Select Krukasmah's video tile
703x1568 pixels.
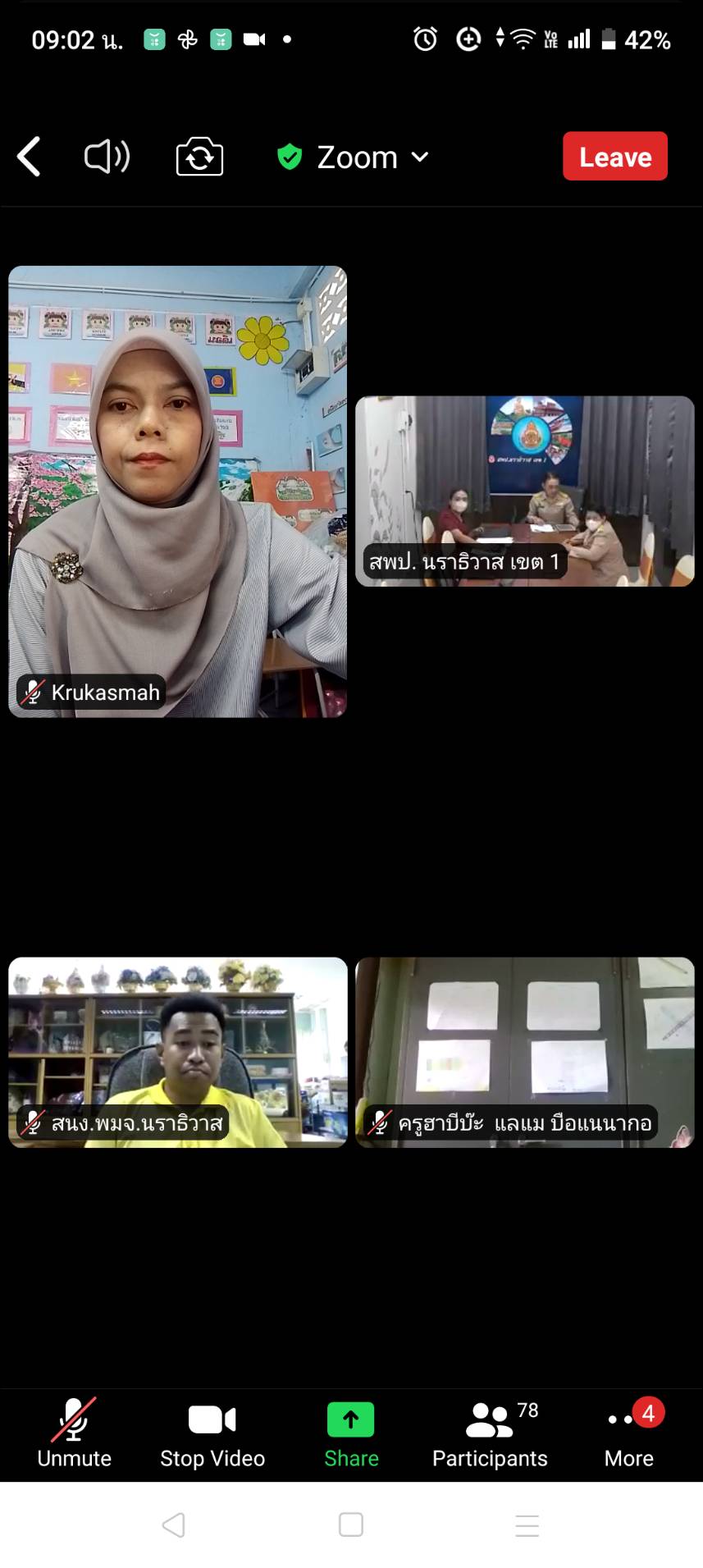pyautogui.click(x=177, y=491)
